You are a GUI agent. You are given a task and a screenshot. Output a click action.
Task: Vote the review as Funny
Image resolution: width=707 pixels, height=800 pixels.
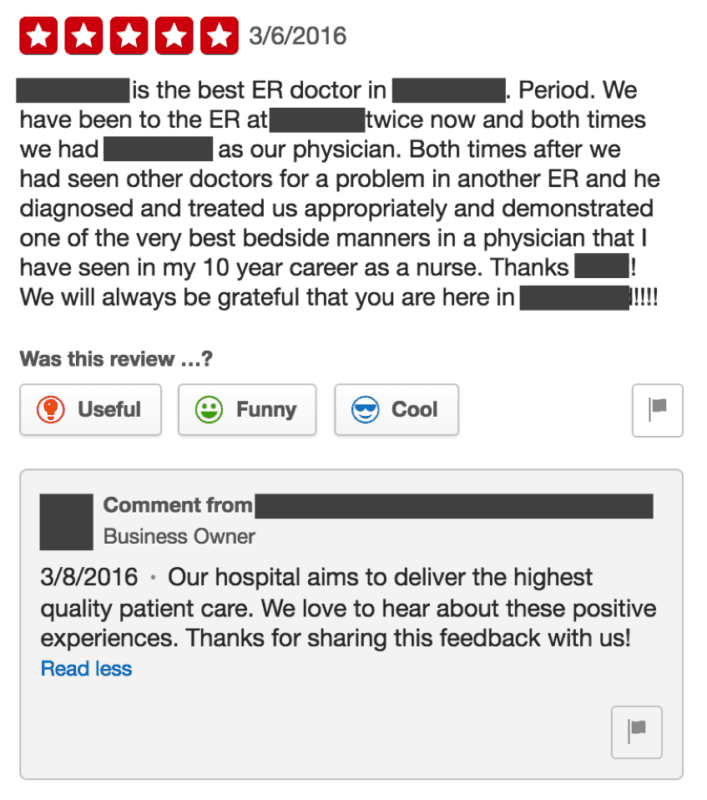pos(247,410)
